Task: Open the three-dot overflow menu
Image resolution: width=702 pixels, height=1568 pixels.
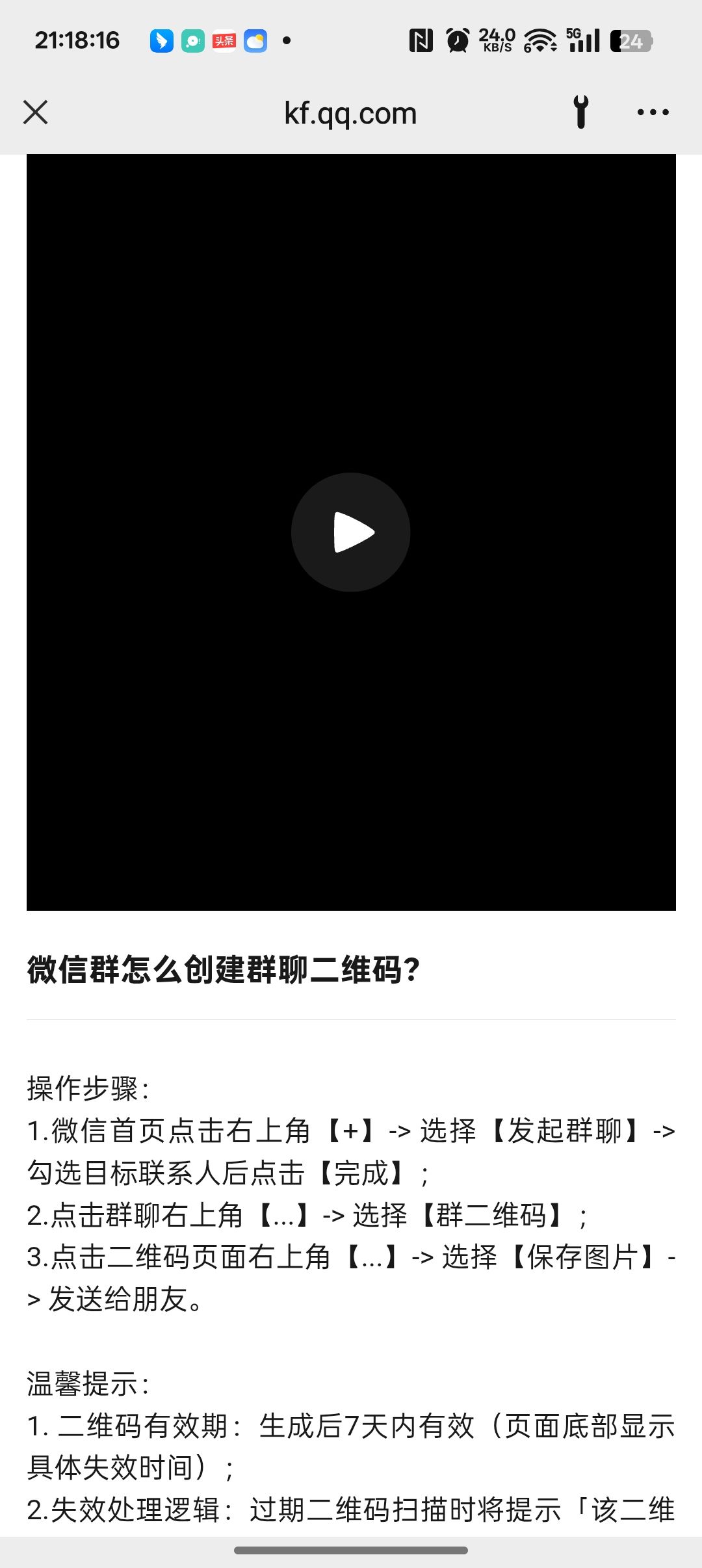Action: pos(653,112)
